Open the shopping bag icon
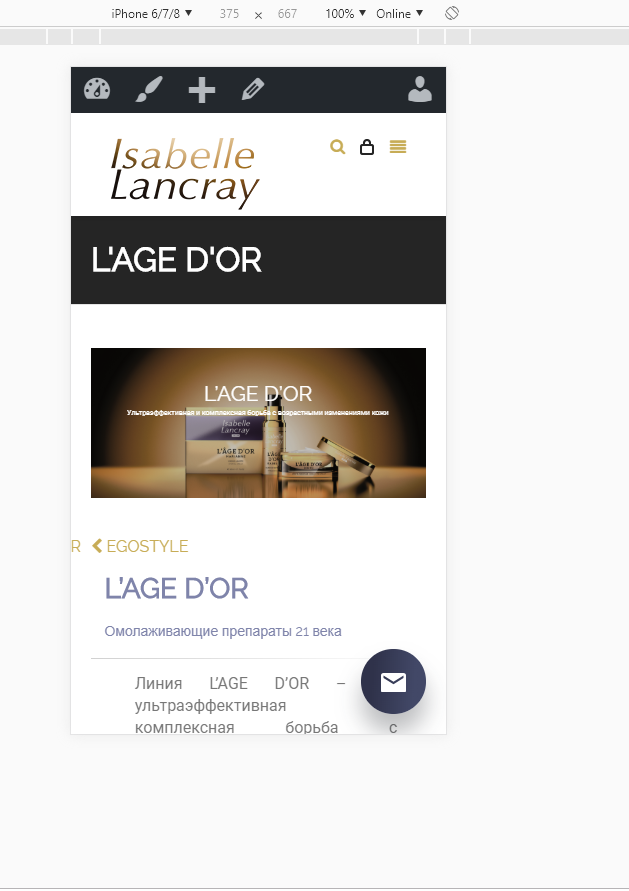Screen dimensions: 629x891 tap(367, 147)
